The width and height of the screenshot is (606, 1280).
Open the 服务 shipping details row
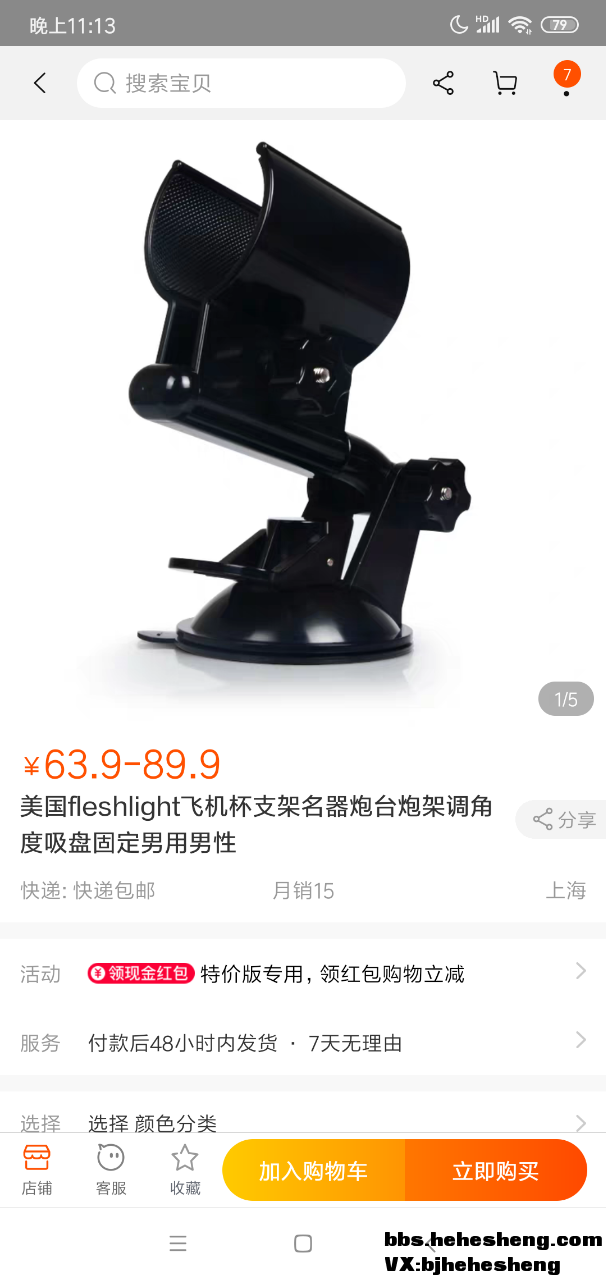click(303, 1043)
